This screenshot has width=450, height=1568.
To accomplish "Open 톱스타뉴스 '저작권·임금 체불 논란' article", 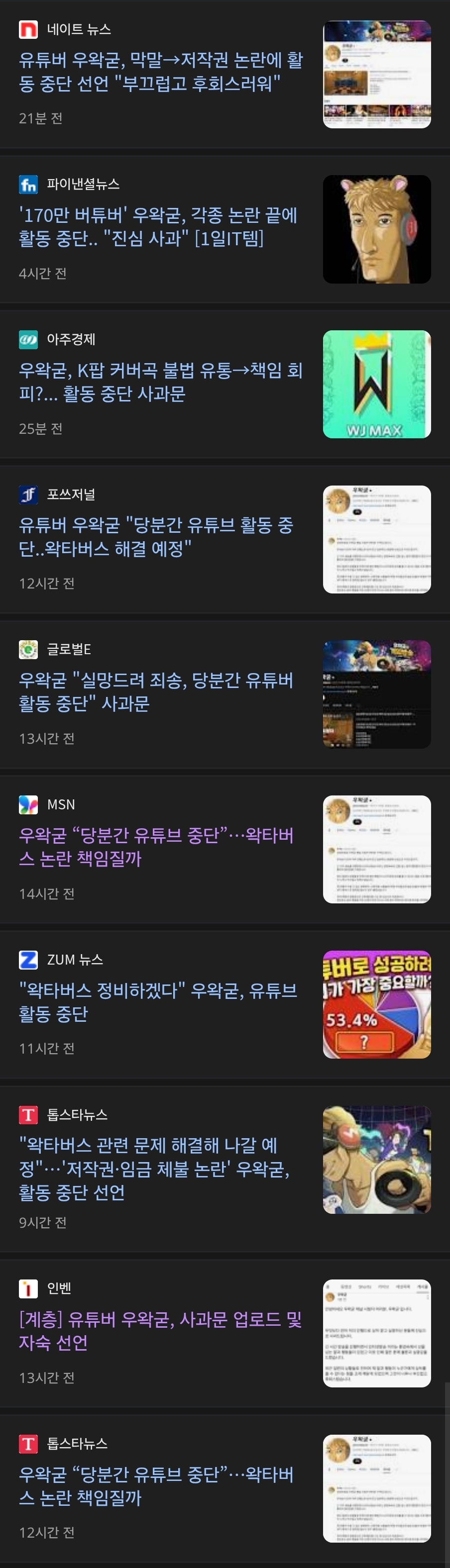I will [x=154, y=1168].
